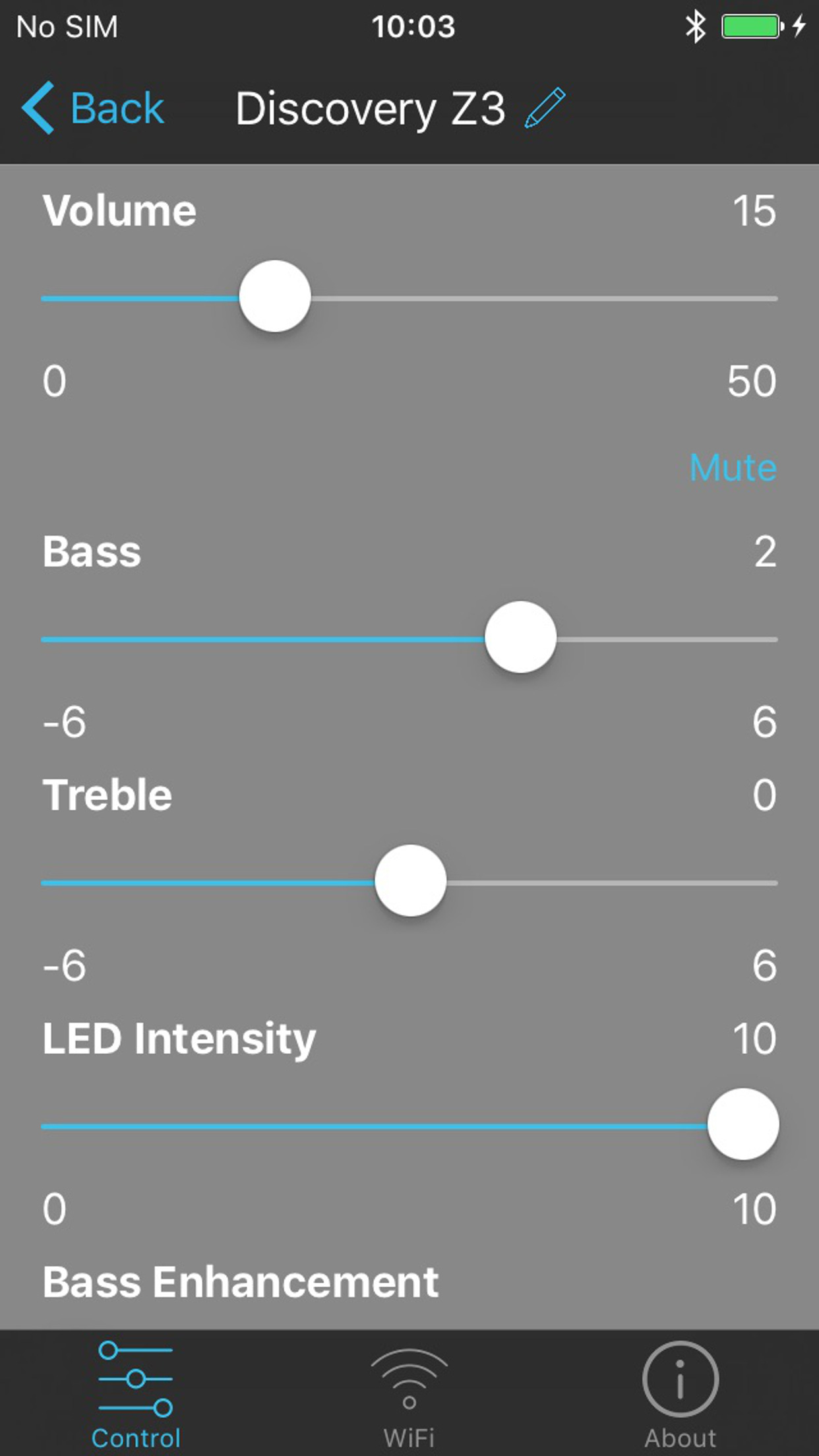
Task: Tap the LED Intensity slider knob
Action: (x=743, y=1124)
